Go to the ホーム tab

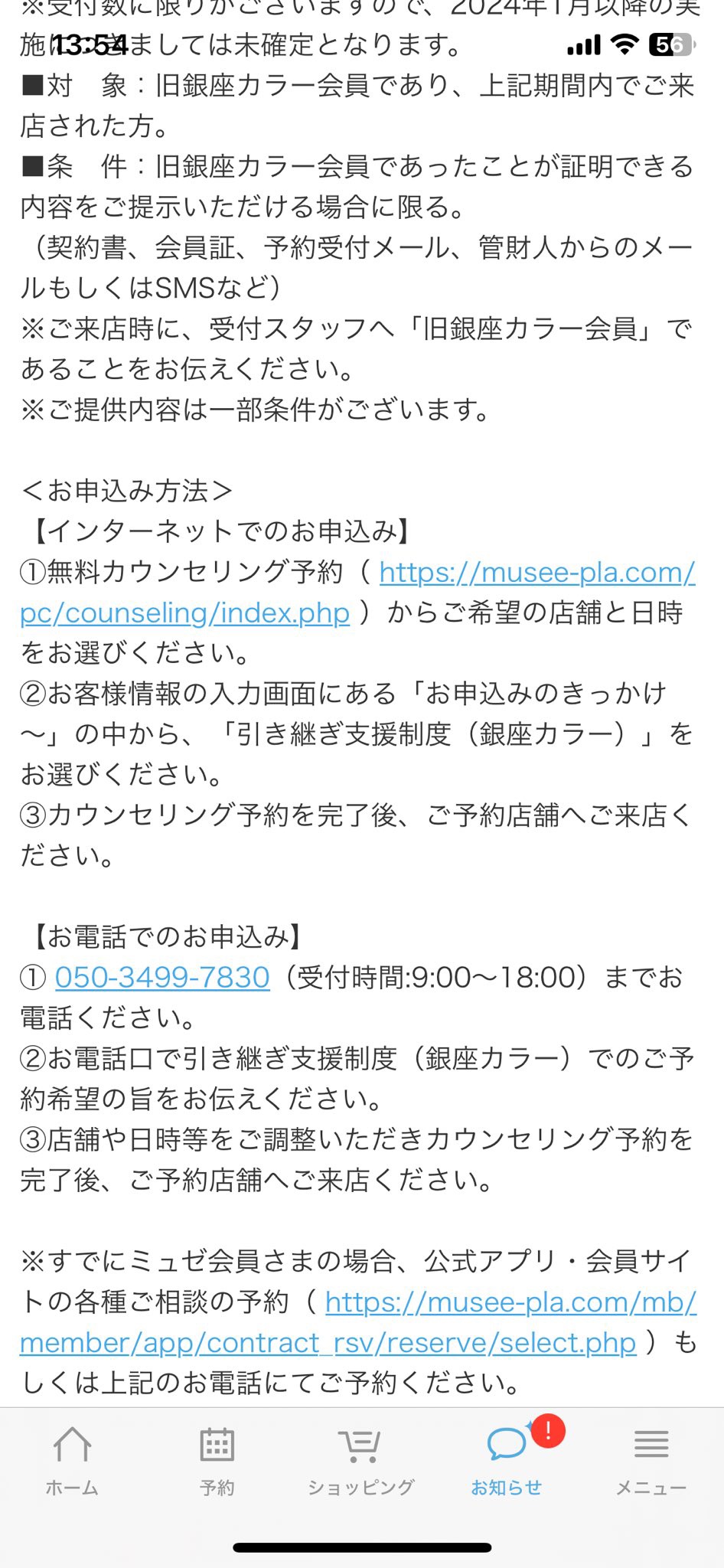pos(72,1461)
